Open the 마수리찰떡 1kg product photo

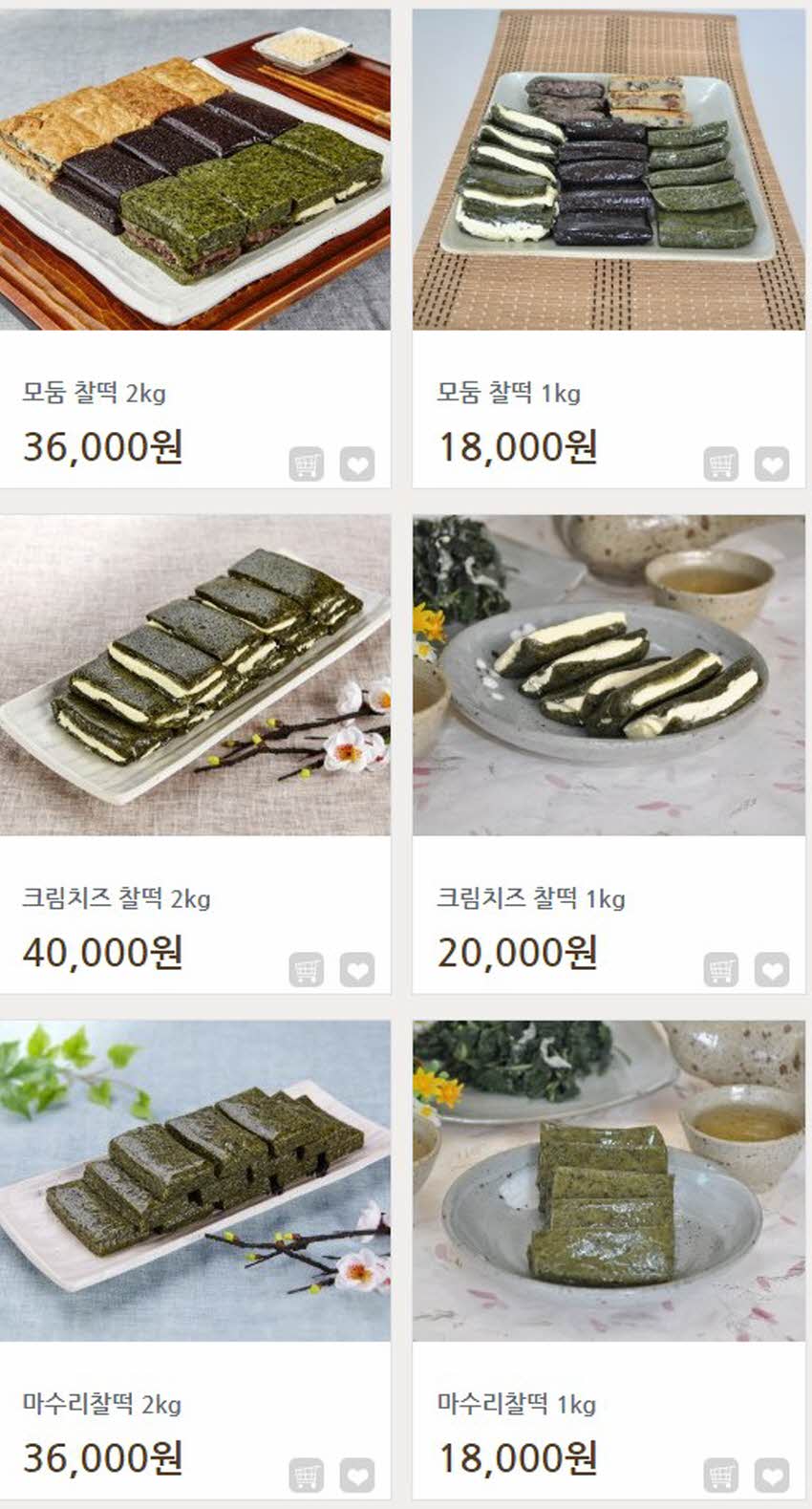(x=609, y=1180)
